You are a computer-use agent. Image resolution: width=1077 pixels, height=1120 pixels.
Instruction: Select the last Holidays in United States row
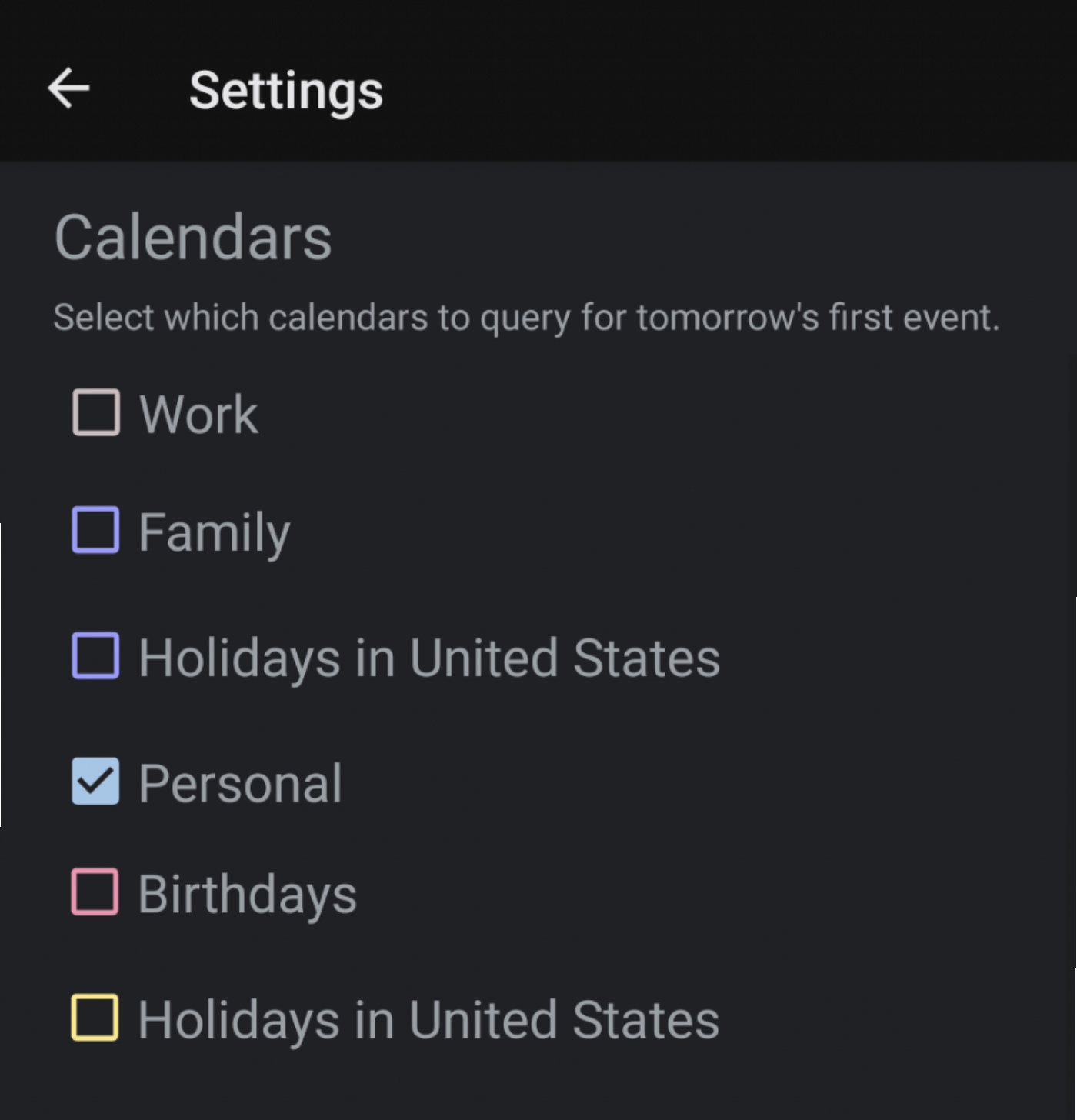coord(428,1020)
